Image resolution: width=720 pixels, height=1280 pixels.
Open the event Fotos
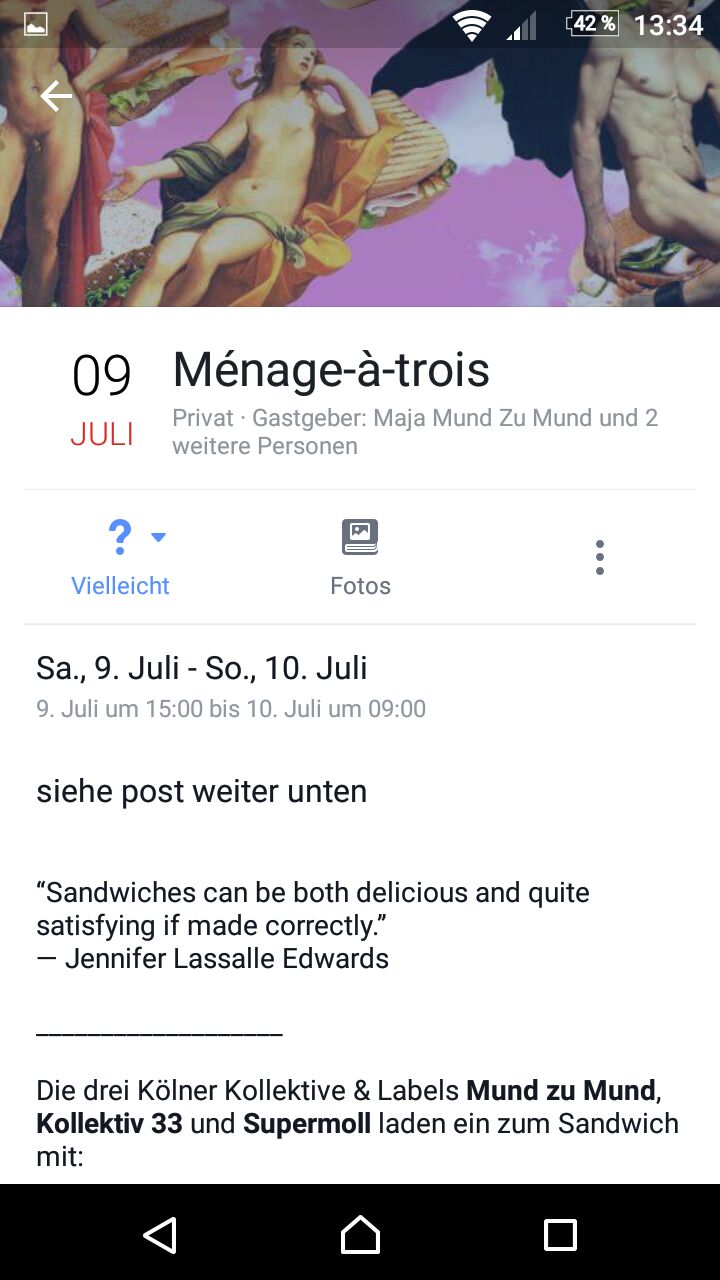360,558
